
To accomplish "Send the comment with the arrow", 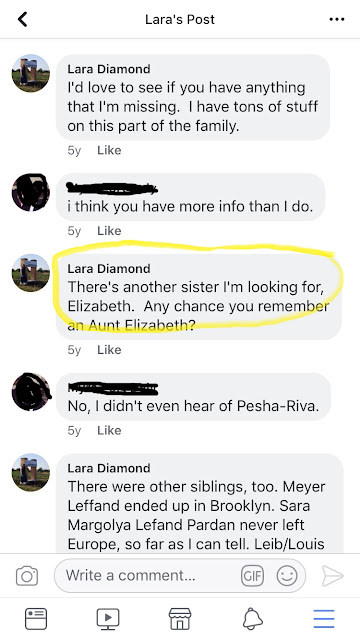I will click(333, 576).
